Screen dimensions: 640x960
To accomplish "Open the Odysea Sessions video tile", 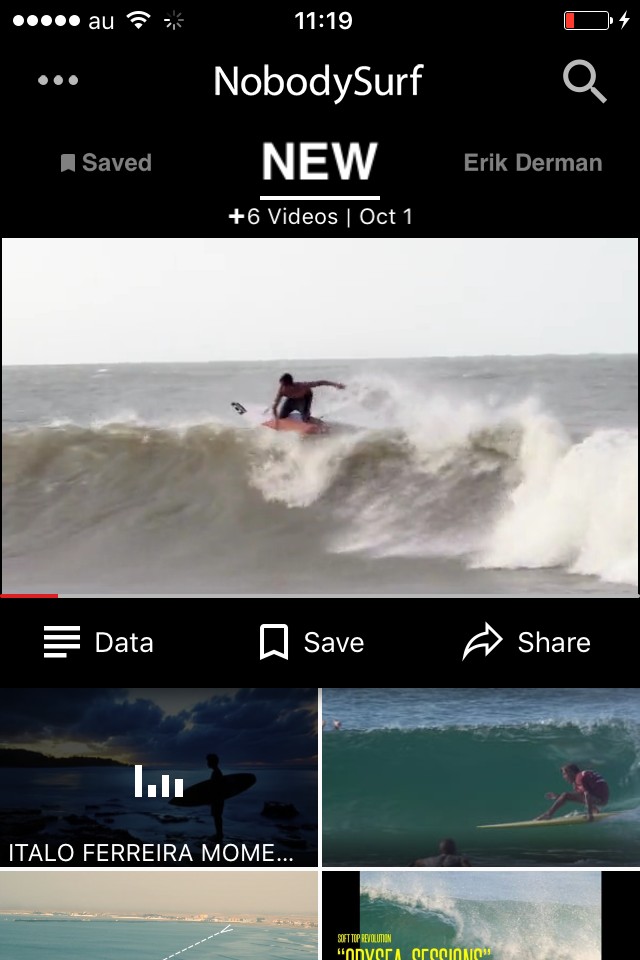I will point(481,915).
